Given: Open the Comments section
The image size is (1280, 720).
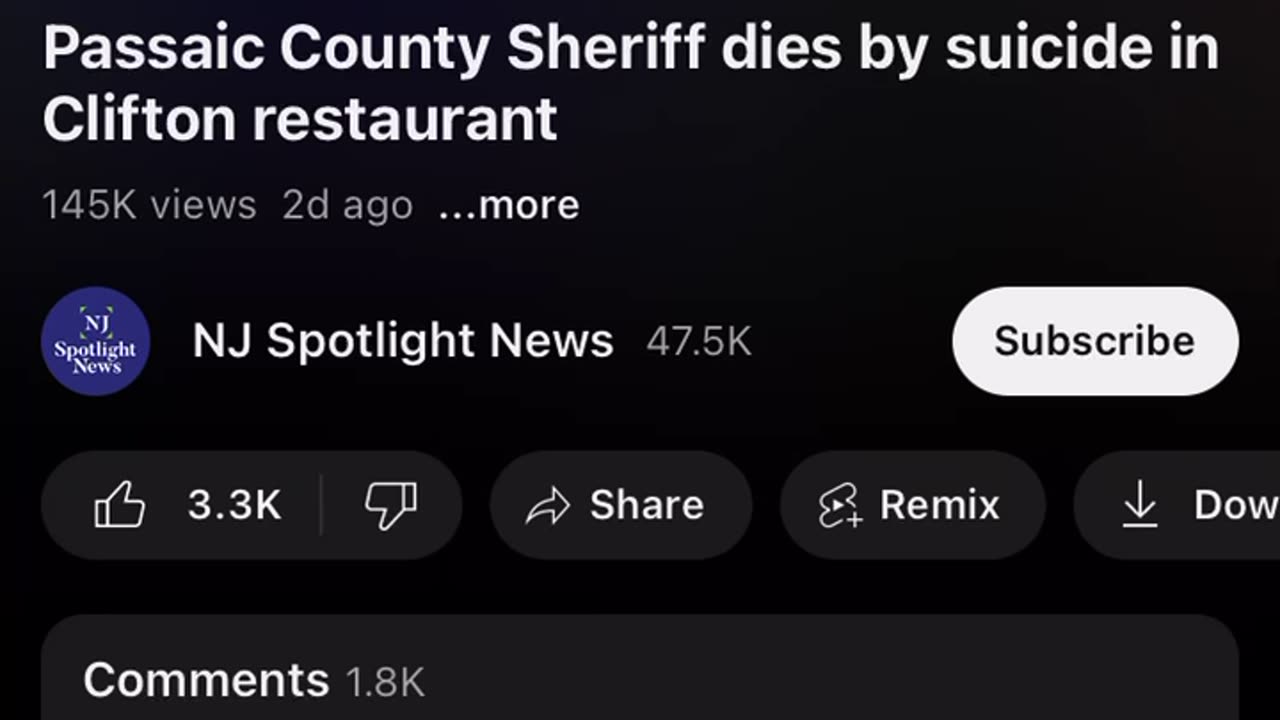Looking at the screenshot, I should click(x=640, y=680).
